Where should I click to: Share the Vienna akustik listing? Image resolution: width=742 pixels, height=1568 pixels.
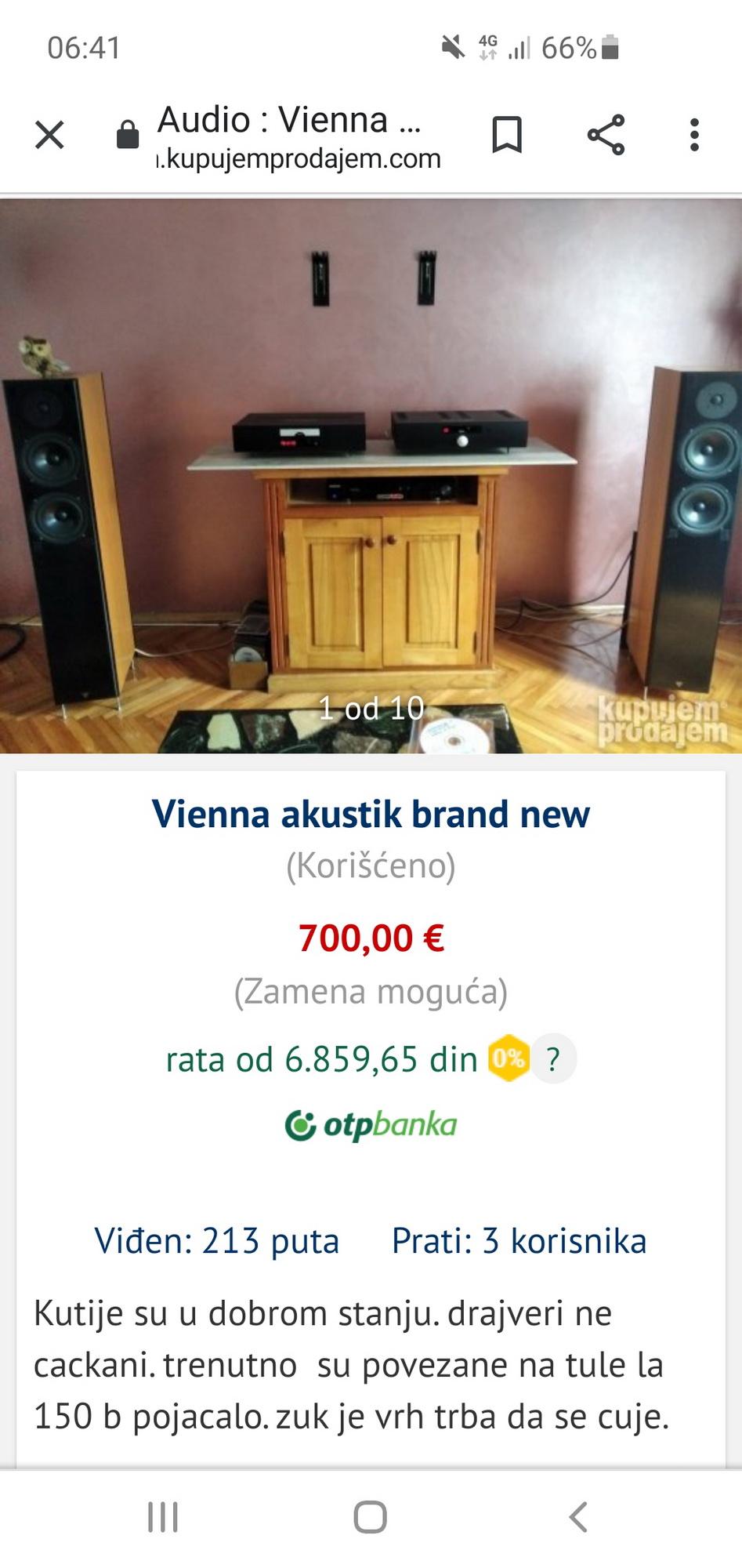tap(606, 135)
